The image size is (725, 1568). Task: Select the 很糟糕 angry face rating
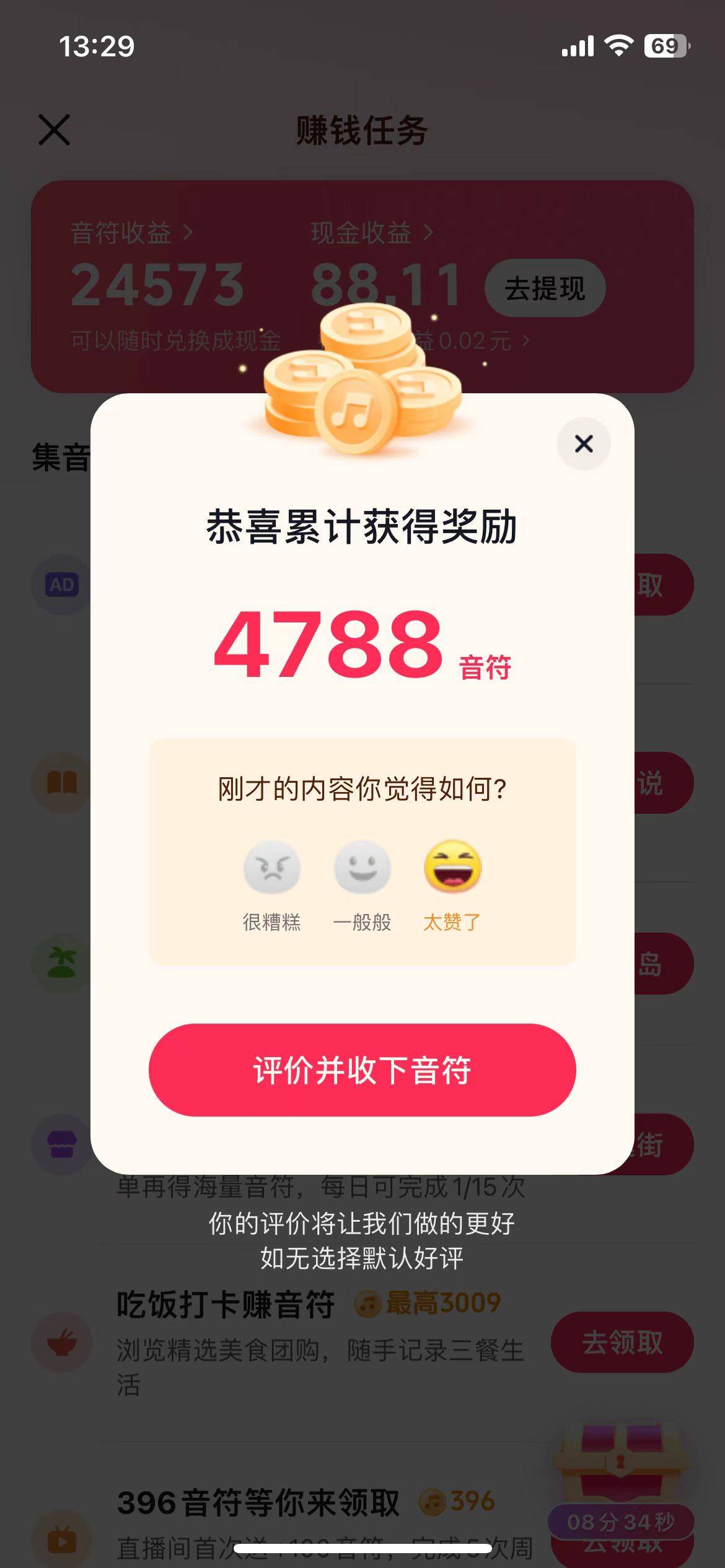coord(271,868)
